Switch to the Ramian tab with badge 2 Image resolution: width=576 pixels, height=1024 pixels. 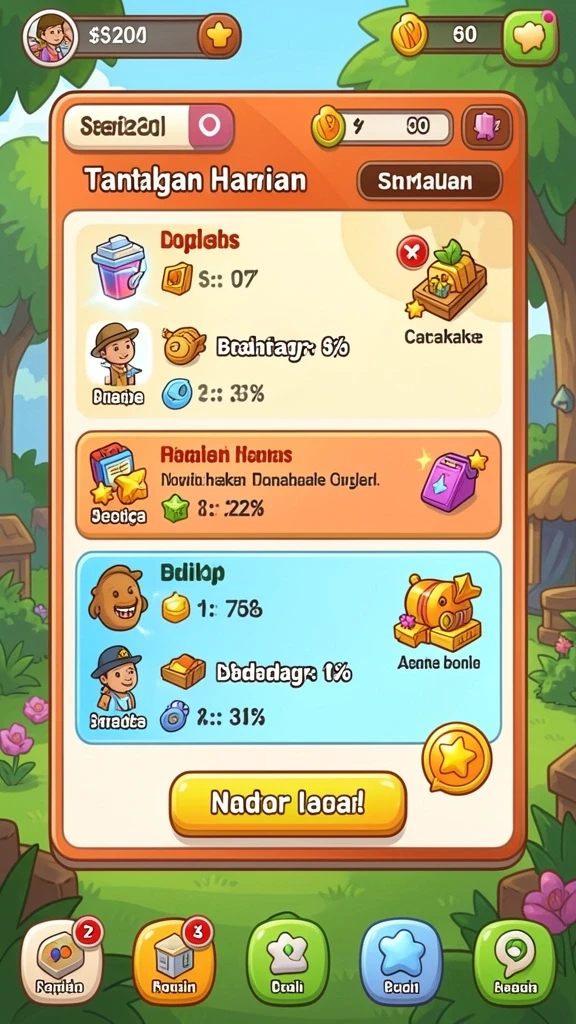(62, 961)
